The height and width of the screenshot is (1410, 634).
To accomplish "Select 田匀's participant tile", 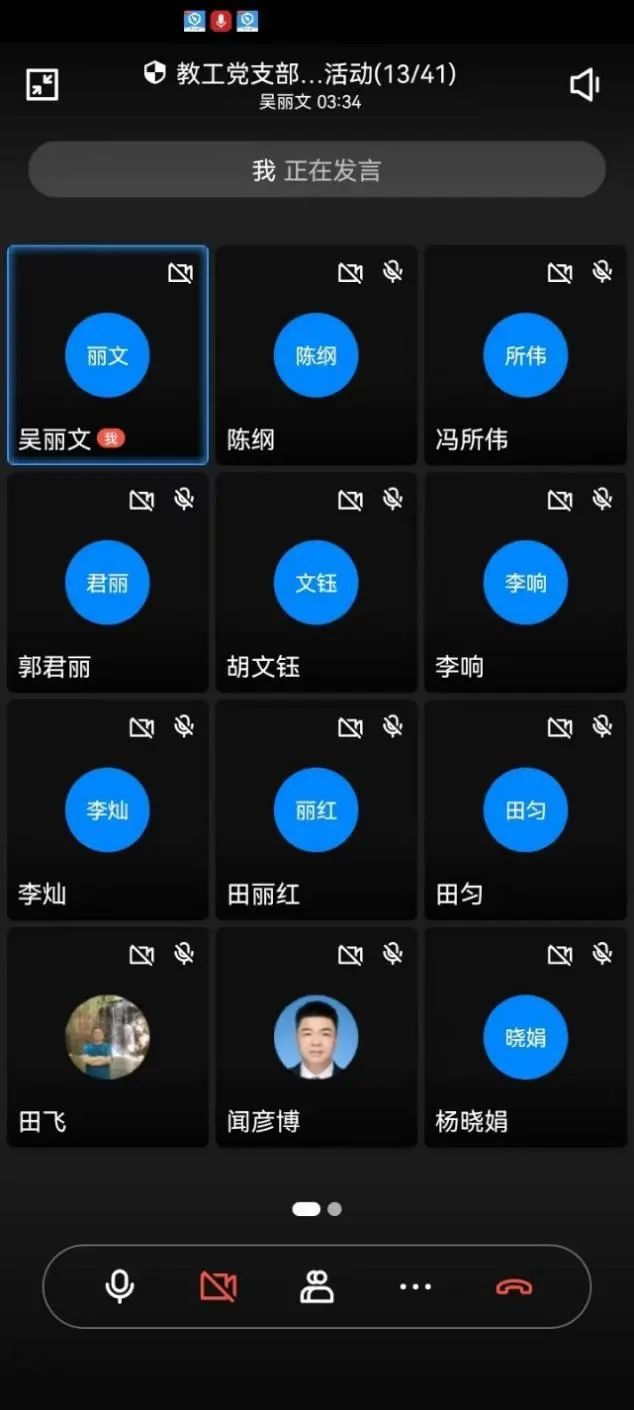I will 525,810.
